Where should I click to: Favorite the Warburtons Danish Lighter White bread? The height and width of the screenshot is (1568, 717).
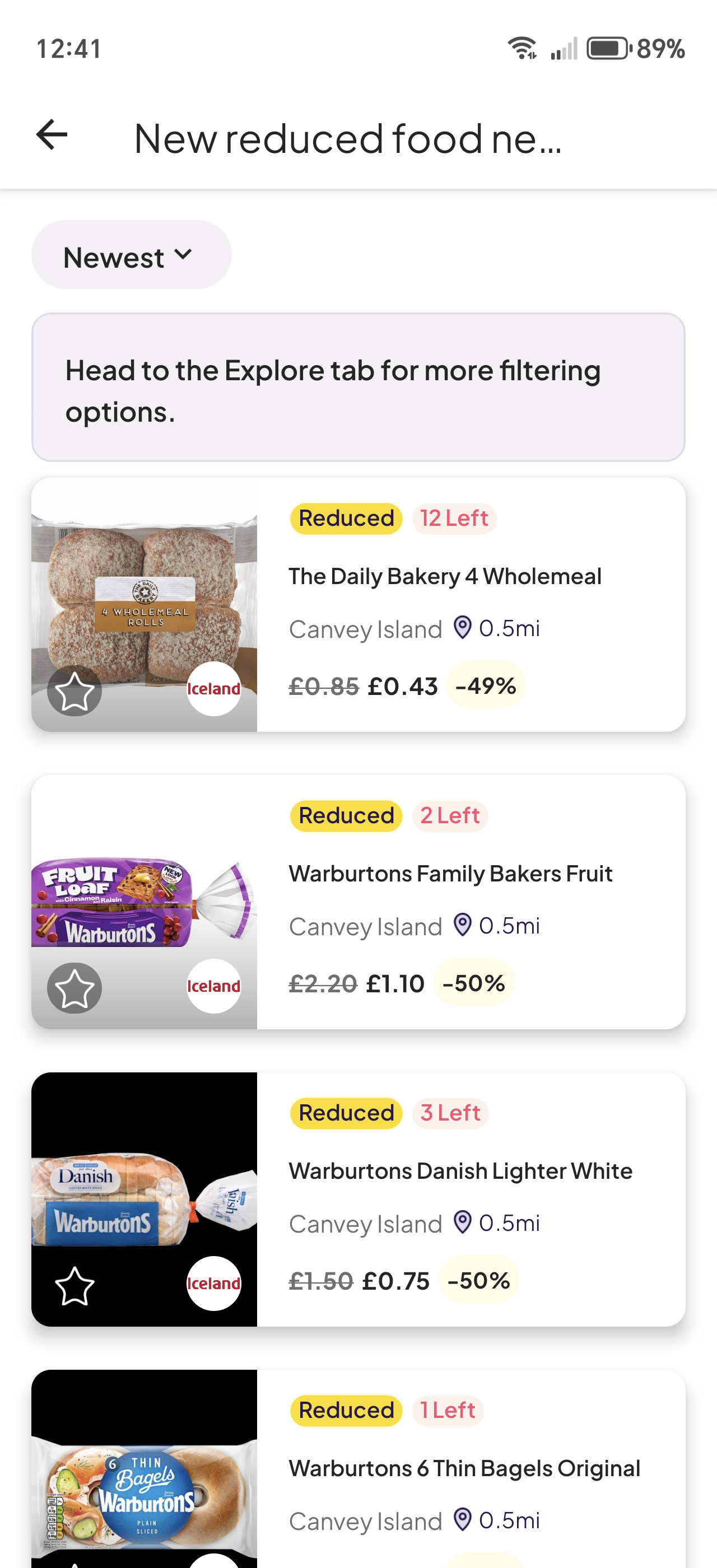pos(75,1286)
